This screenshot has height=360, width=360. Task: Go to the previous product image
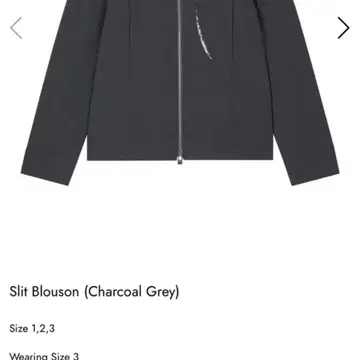click(16, 28)
